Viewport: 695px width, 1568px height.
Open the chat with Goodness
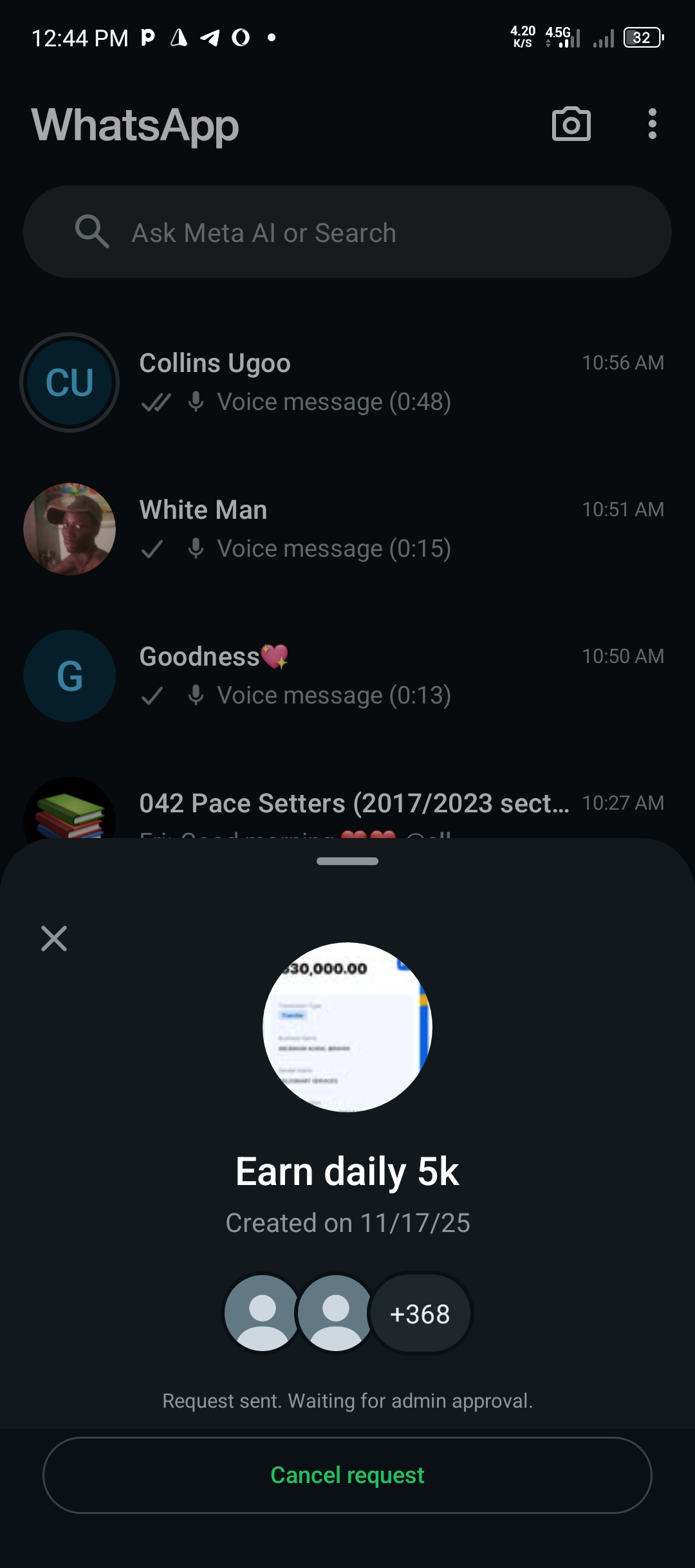click(386, 676)
